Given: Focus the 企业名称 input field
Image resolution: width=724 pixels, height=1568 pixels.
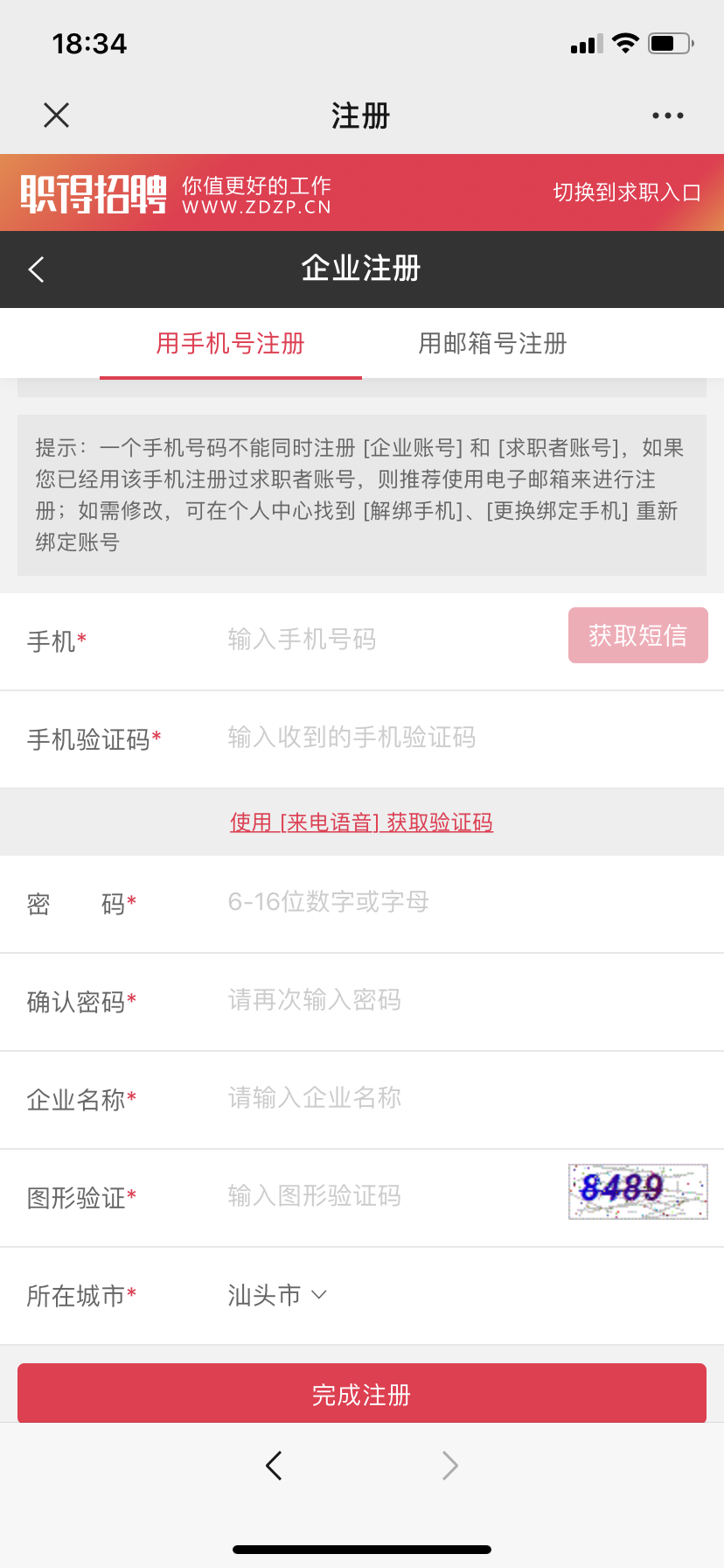Looking at the screenshot, I should point(437,1098).
